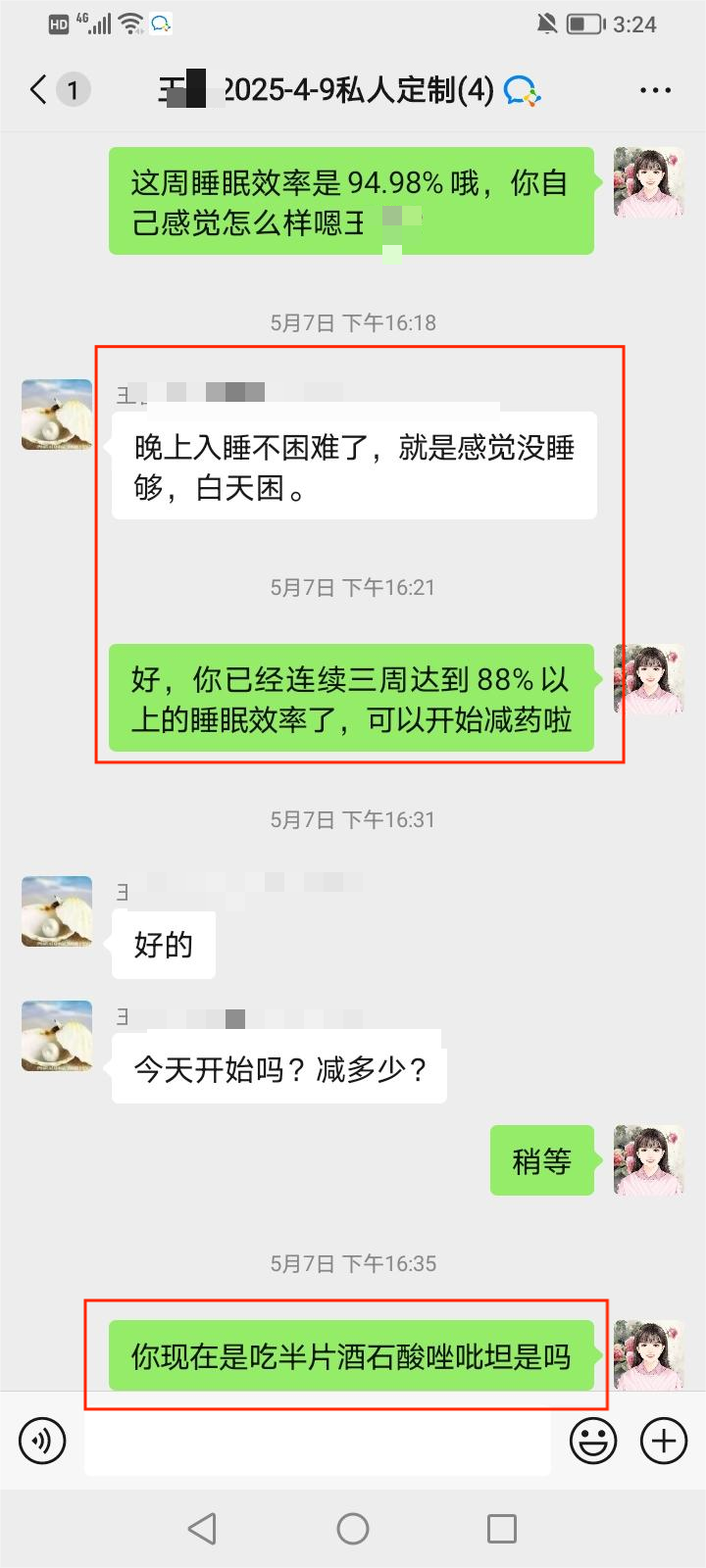This screenshot has width=706, height=1568.
Task: Tap the system home button
Action: point(353,1529)
